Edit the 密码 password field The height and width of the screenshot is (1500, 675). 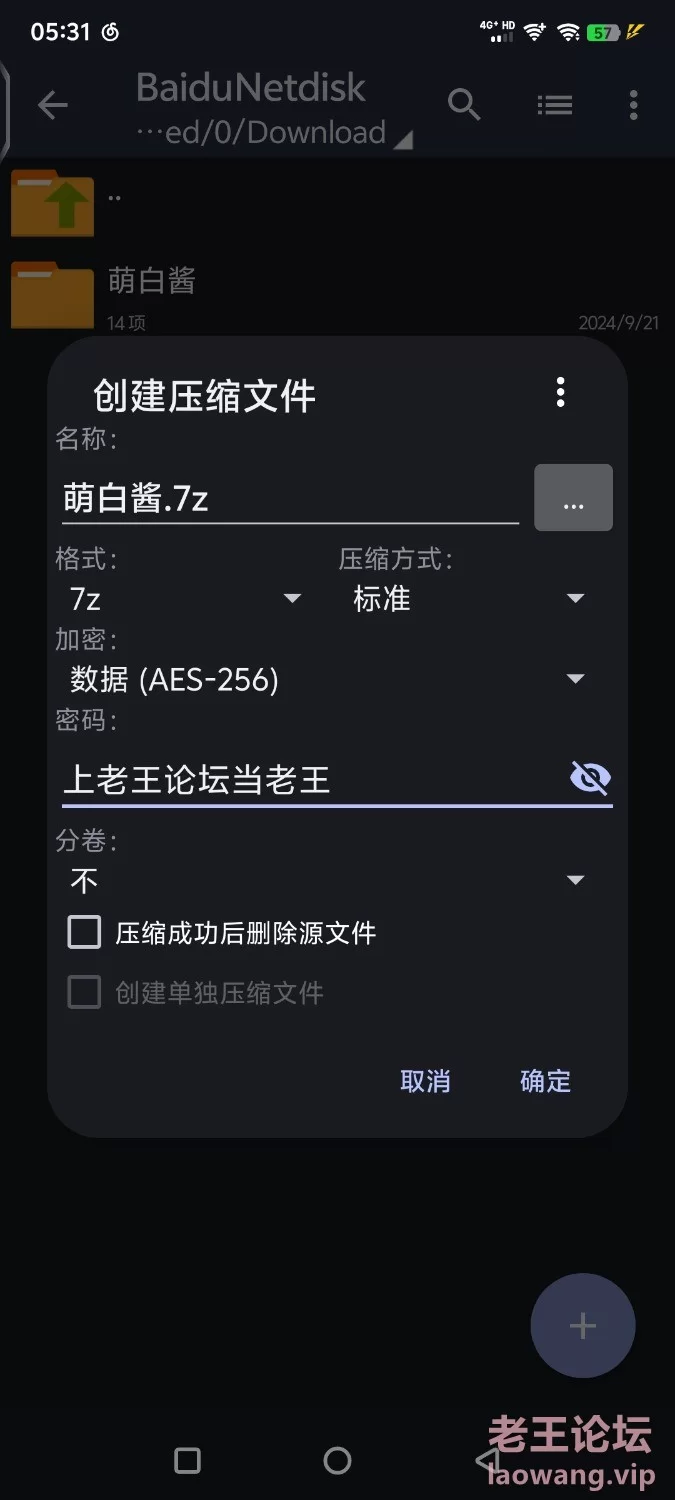click(x=310, y=780)
